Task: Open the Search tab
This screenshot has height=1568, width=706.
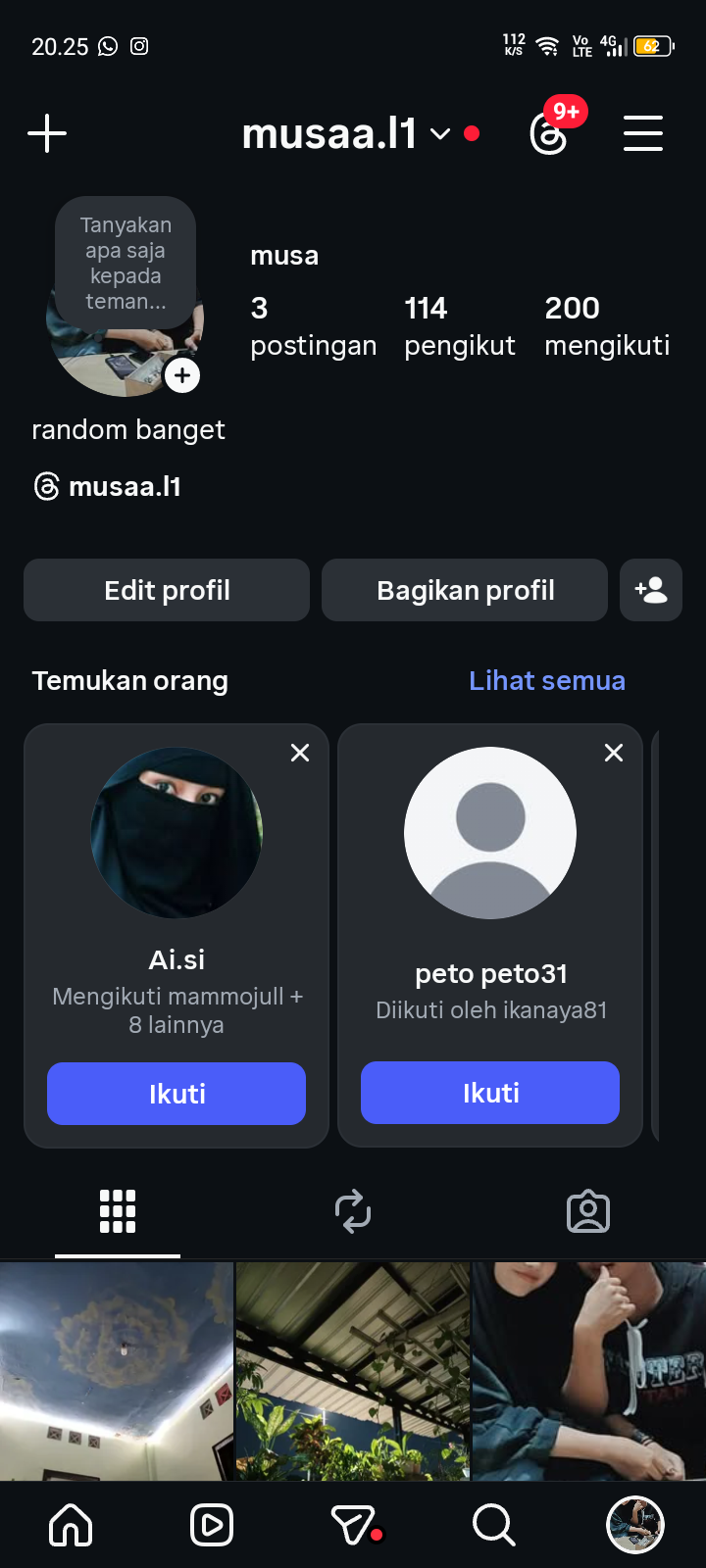Action: (x=493, y=1525)
